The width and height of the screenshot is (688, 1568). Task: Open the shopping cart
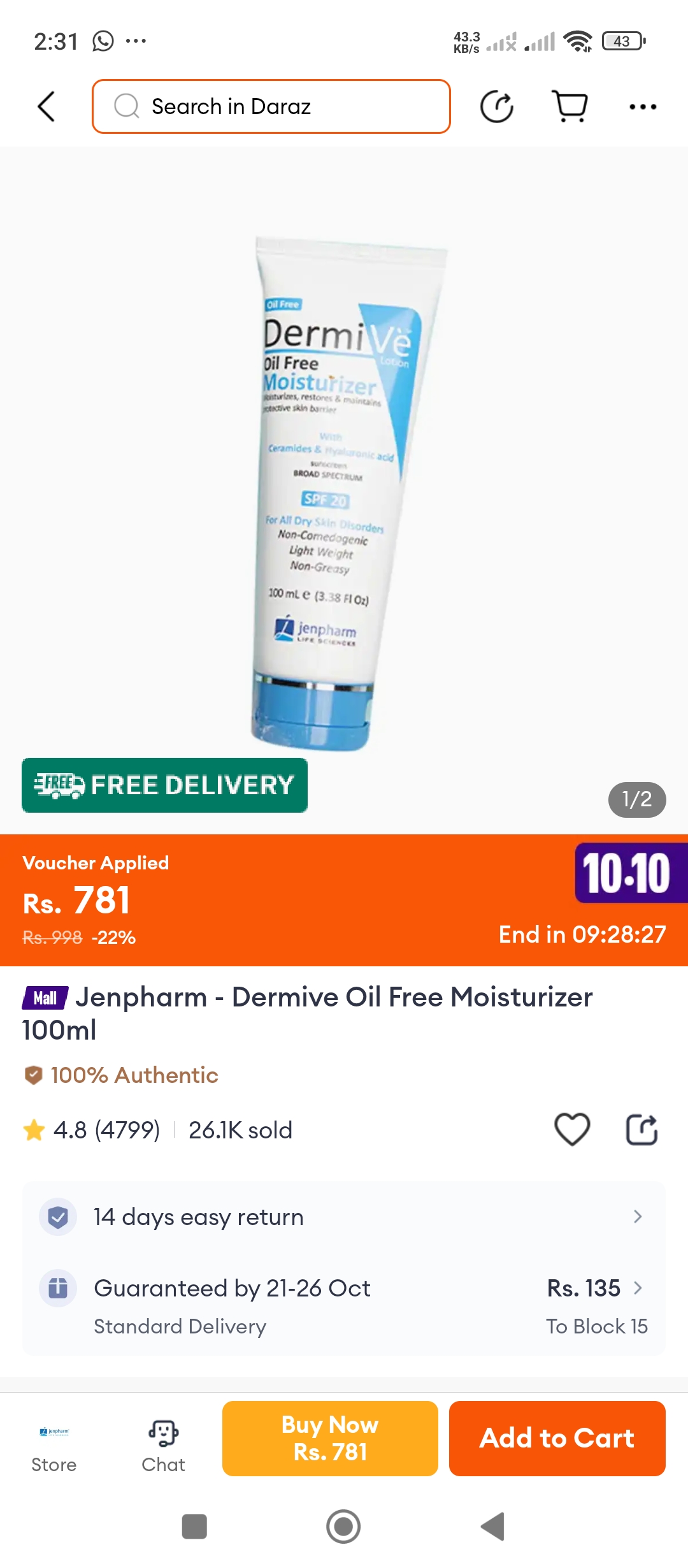(x=570, y=106)
